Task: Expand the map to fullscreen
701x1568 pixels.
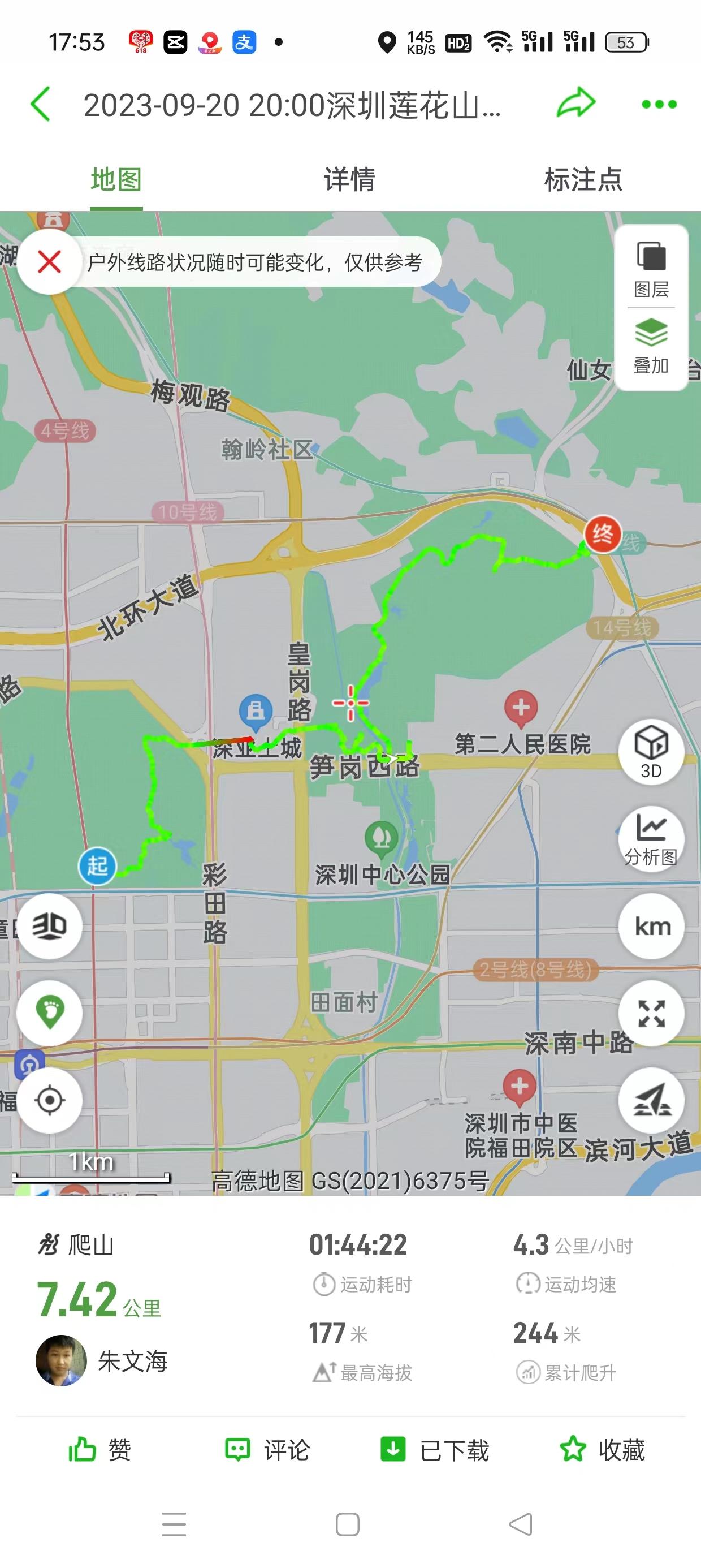Action: [651, 1014]
